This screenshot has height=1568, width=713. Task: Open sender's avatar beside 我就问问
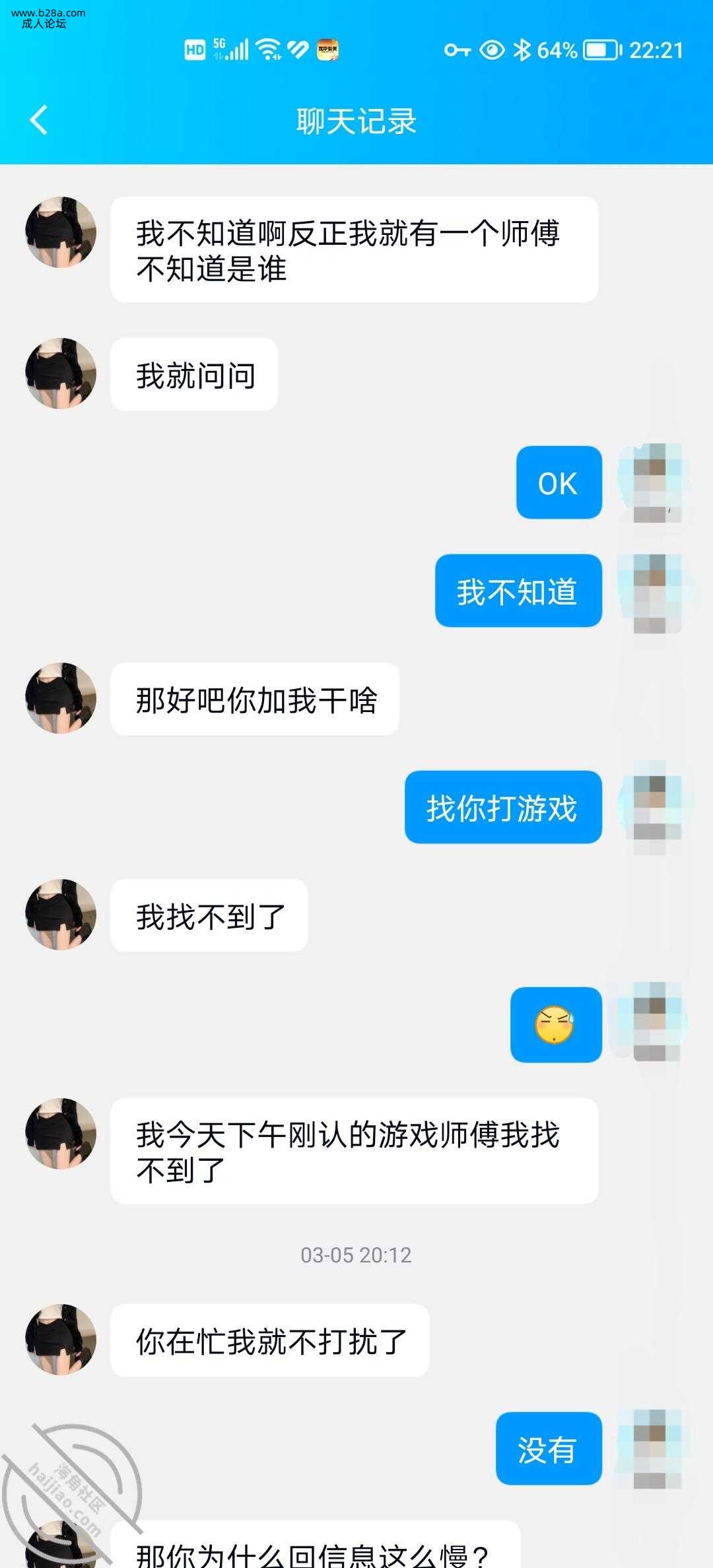click(x=61, y=374)
